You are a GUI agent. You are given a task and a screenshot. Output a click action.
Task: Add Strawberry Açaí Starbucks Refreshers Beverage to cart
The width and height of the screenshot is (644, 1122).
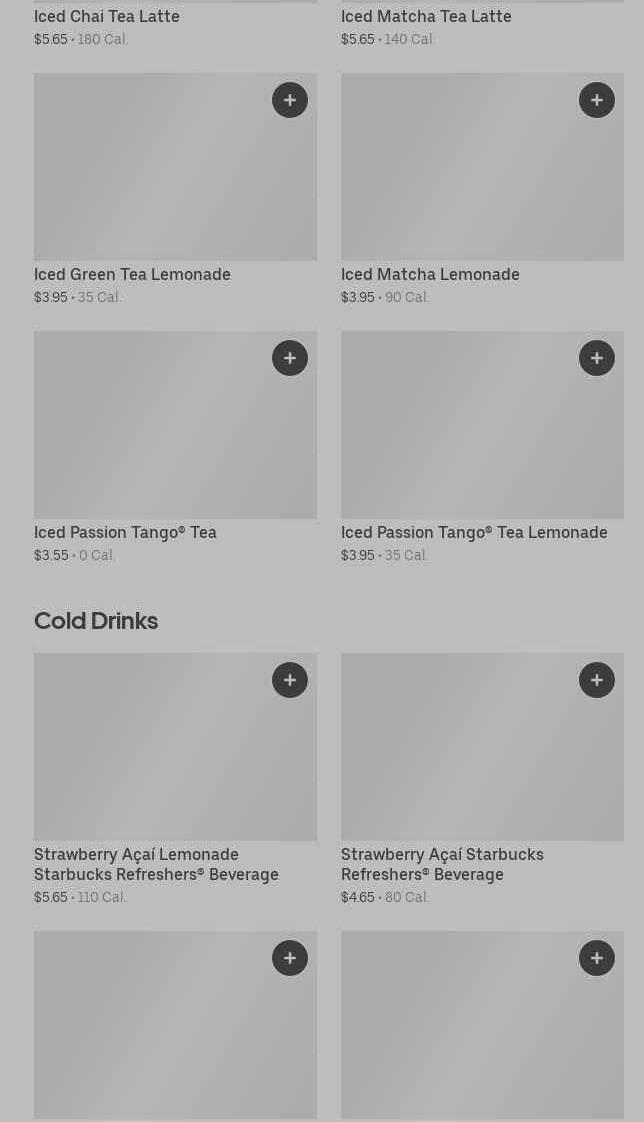coord(597,680)
